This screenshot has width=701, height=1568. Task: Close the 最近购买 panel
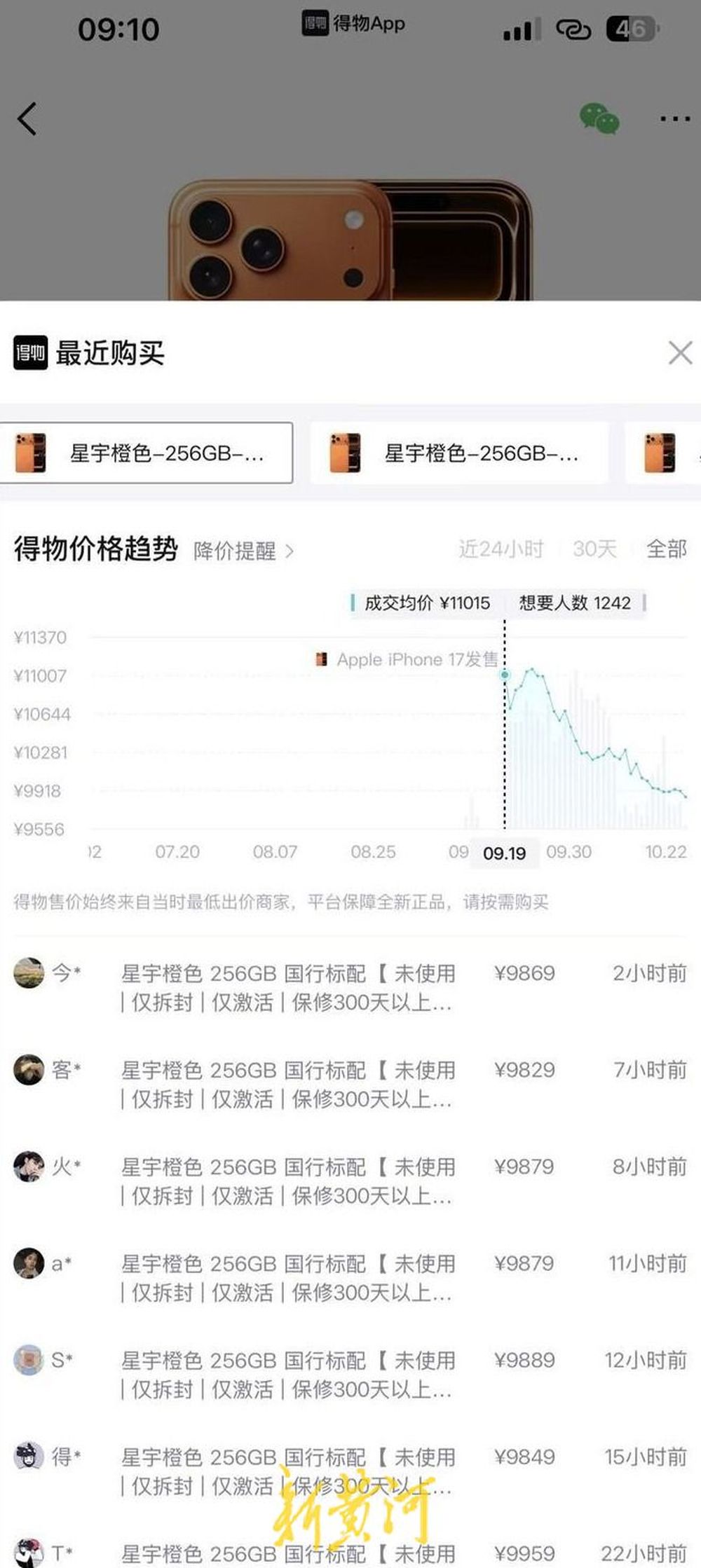(679, 353)
